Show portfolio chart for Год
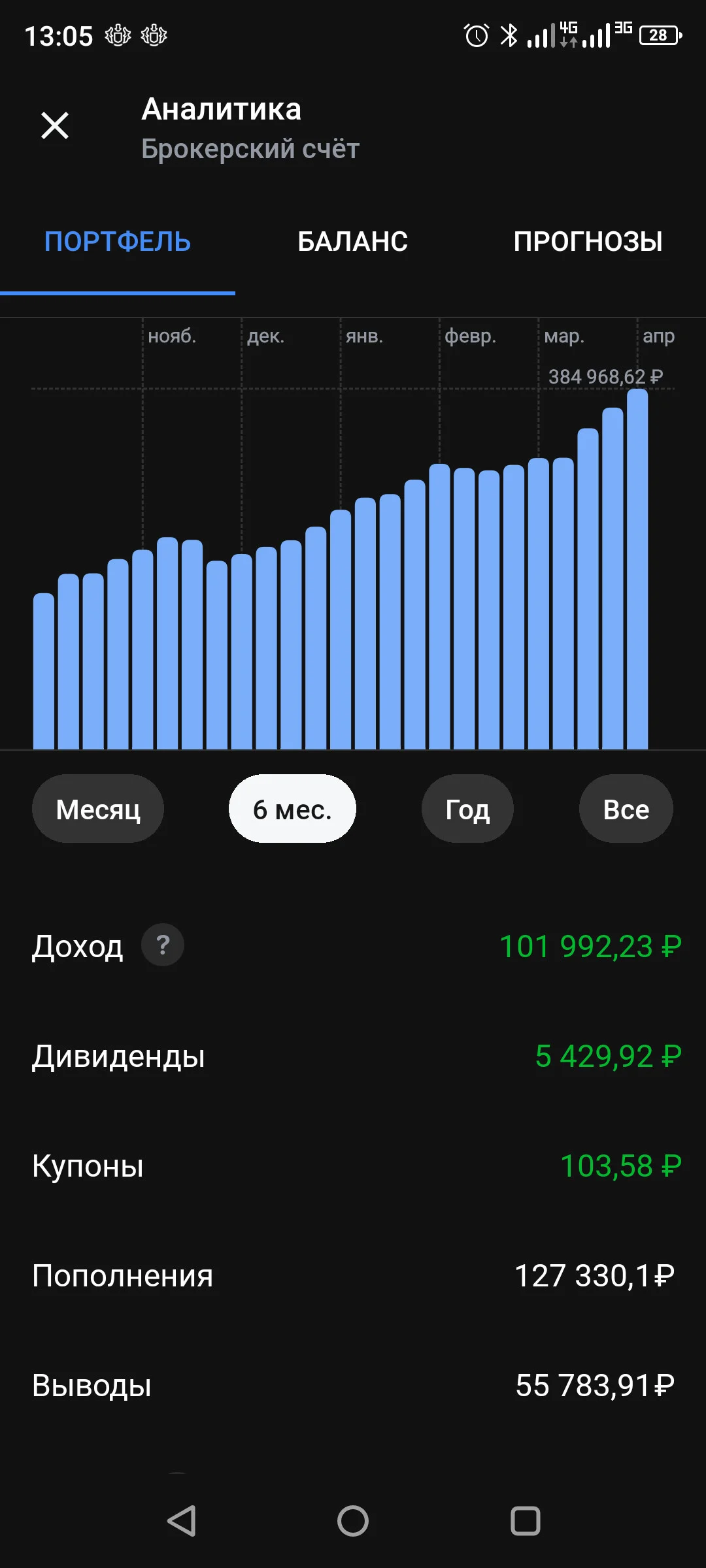Viewport: 706px width, 1568px height. coord(467,809)
